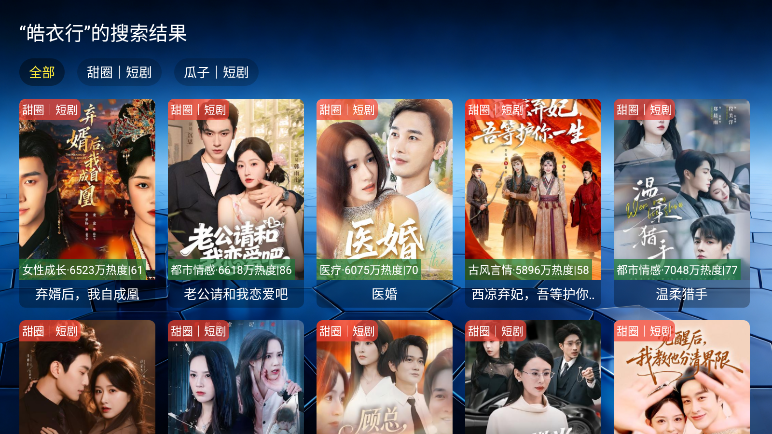This screenshot has height=434, width=772.
Task: Select the 全部 filter tab
Action: pos(42,72)
